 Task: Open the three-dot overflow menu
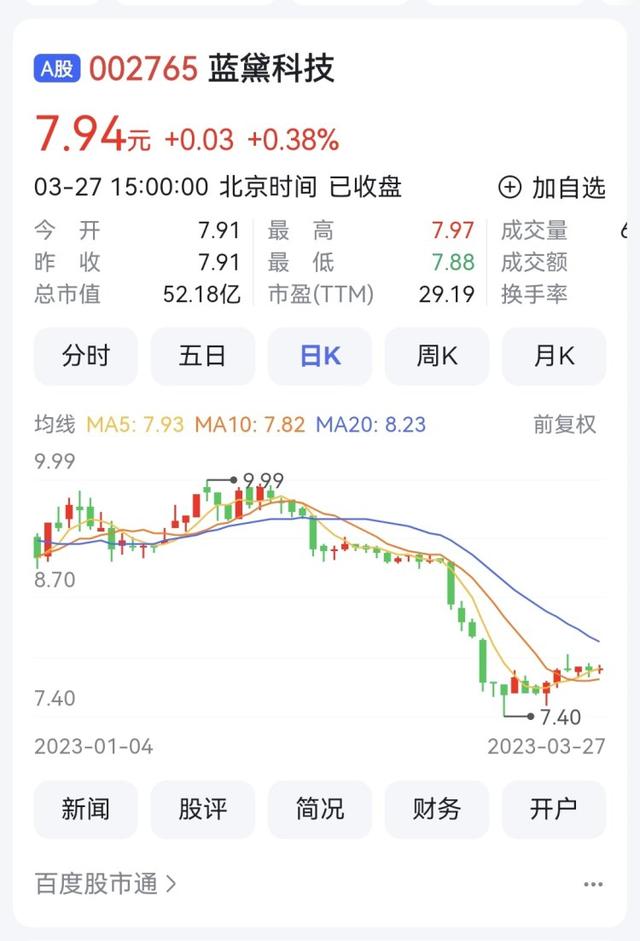pyautogui.click(x=593, y=885)
